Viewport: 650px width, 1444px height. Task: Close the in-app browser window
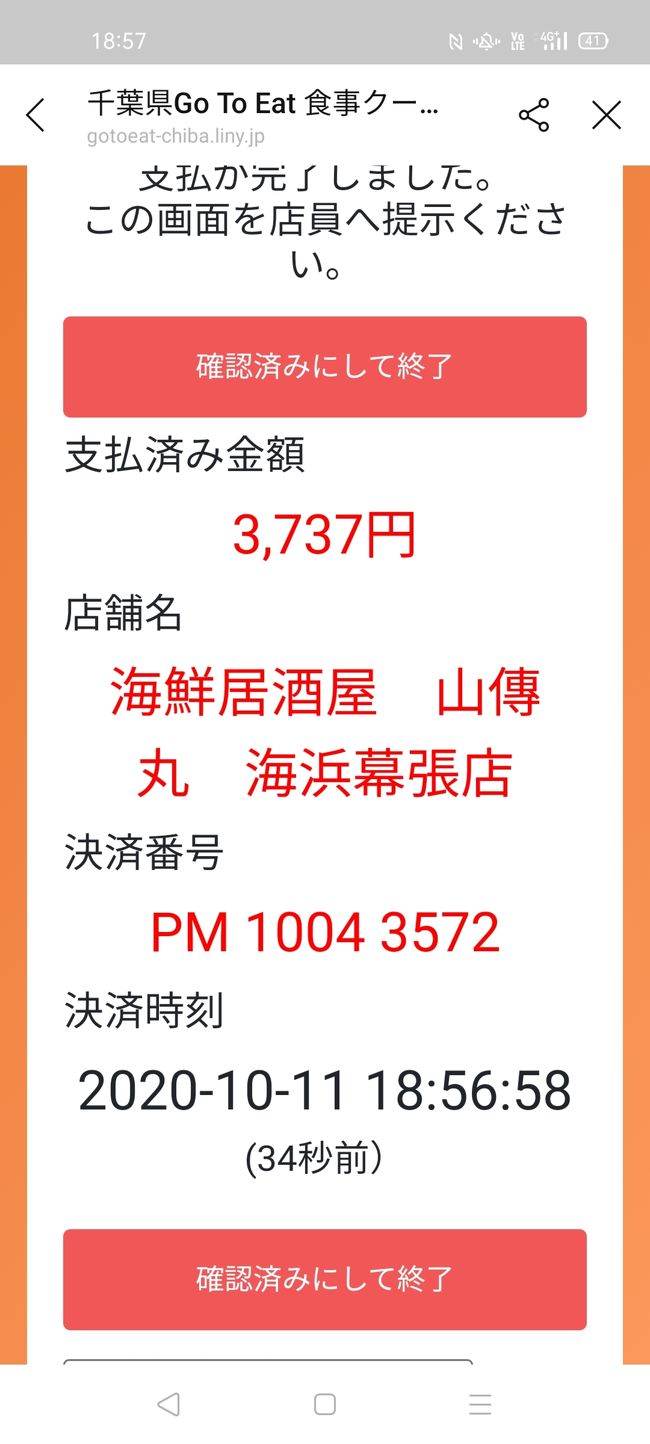[606, 116]
